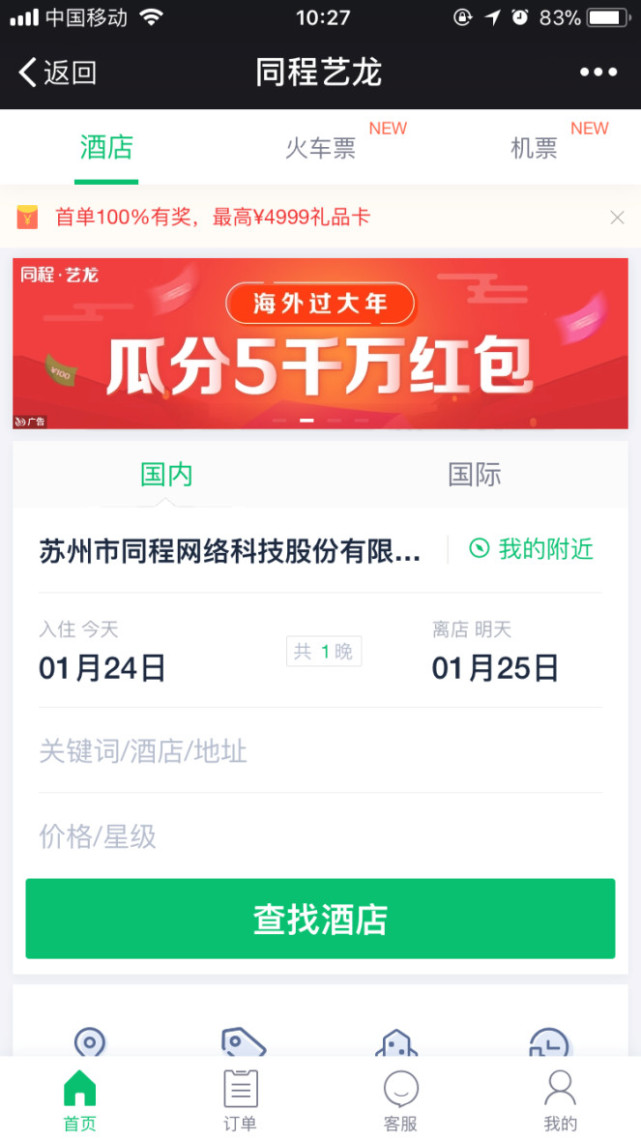Tap the 关键词/酒店/地址 search field
Screen dimensions: 641x1140
[x=320, y=751]
